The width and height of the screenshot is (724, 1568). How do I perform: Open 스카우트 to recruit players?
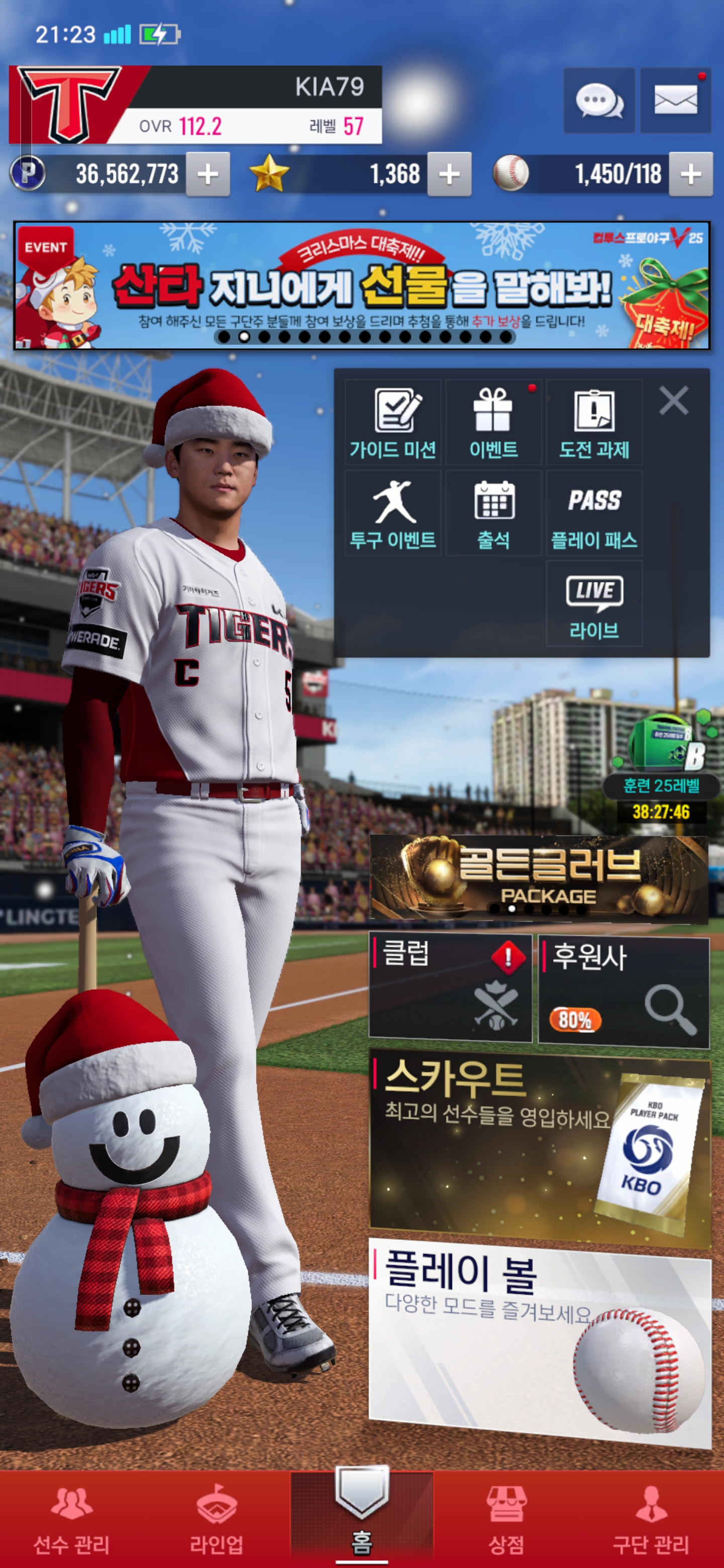coord(539,1146)
